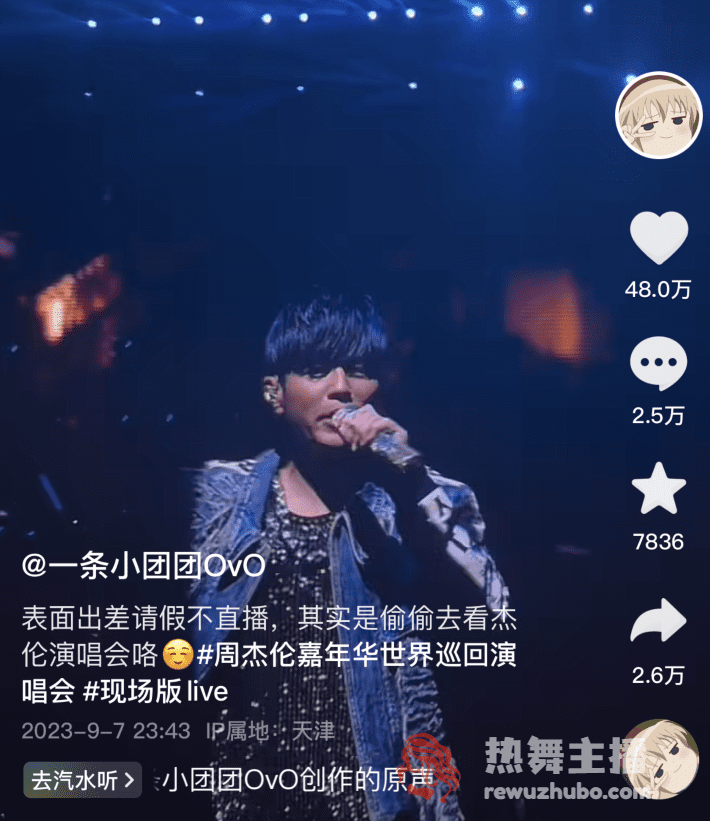The height and width of the screenshot is (821, 710).
Task: Like this video with the heart
Action: tap(658, 239)
